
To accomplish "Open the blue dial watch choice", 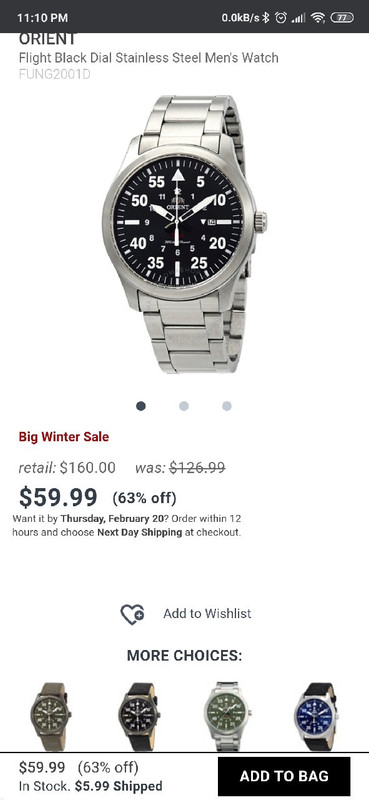I will click(x=316, y=716).
